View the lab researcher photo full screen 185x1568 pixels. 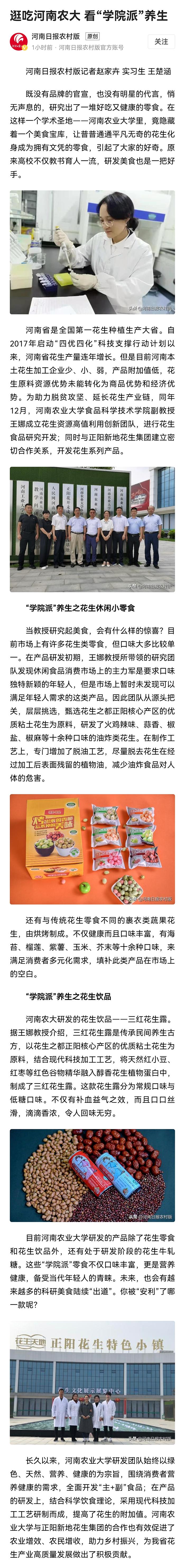[x=92, y=253]
